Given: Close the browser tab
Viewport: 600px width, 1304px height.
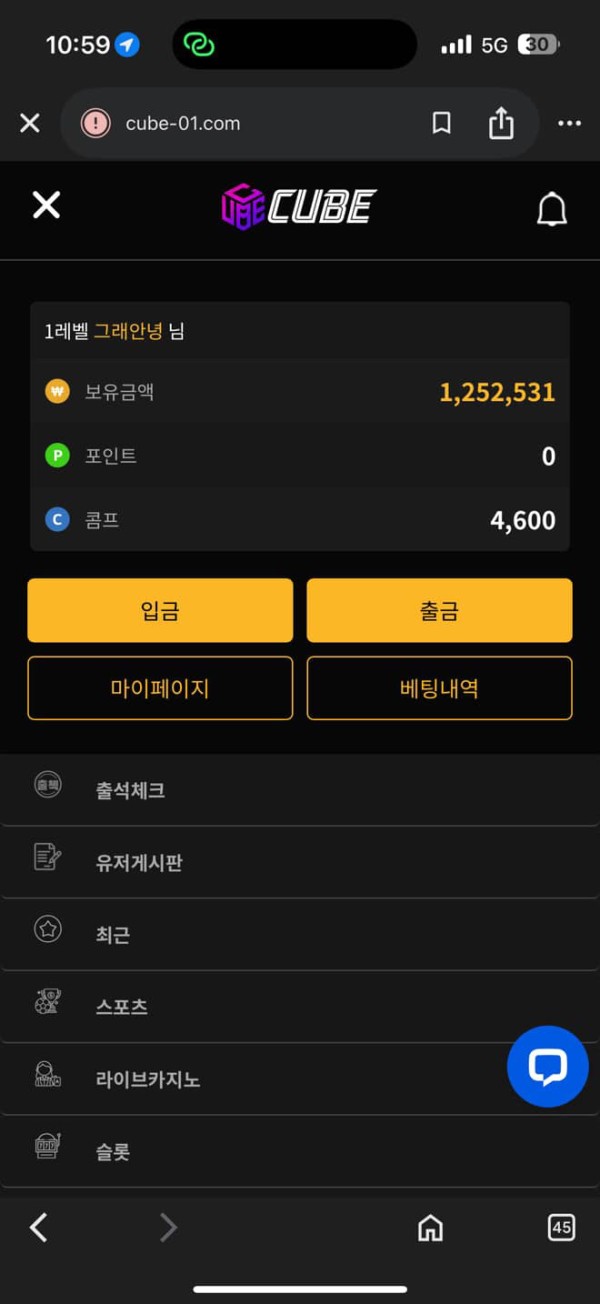Looking at the screenshot, I should [30, 123].
